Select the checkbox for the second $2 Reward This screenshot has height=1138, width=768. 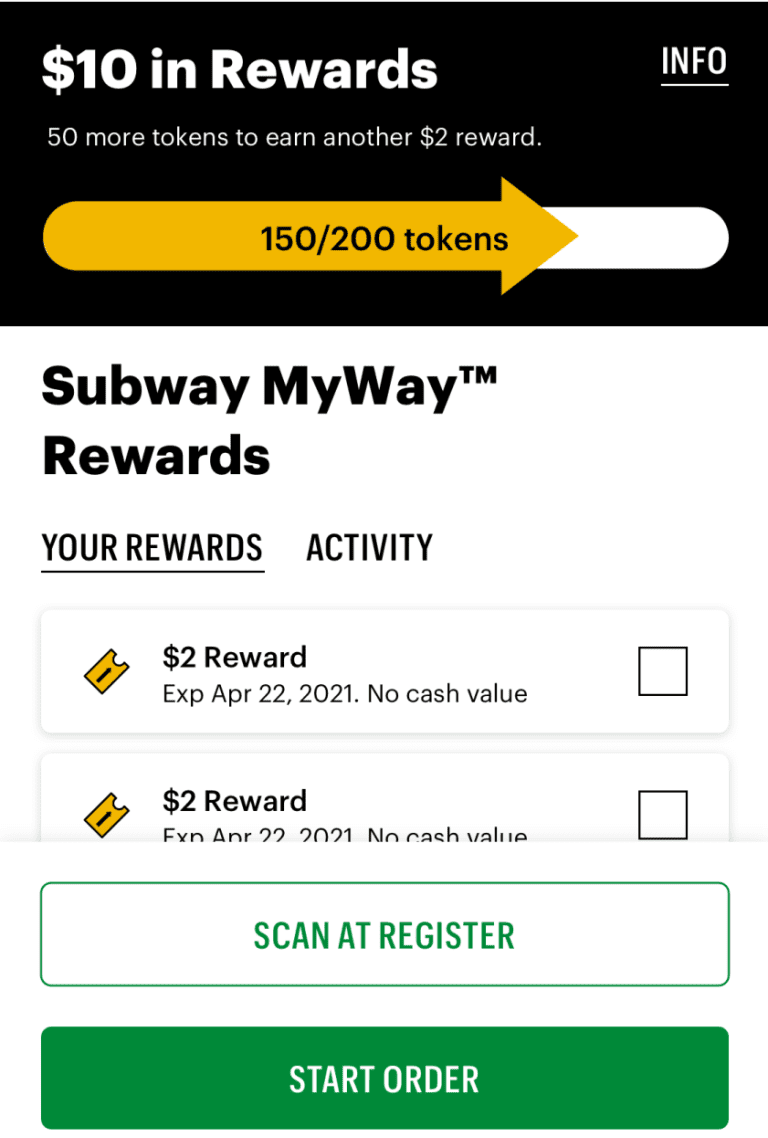pyautogui.click(x=663, y=814)
